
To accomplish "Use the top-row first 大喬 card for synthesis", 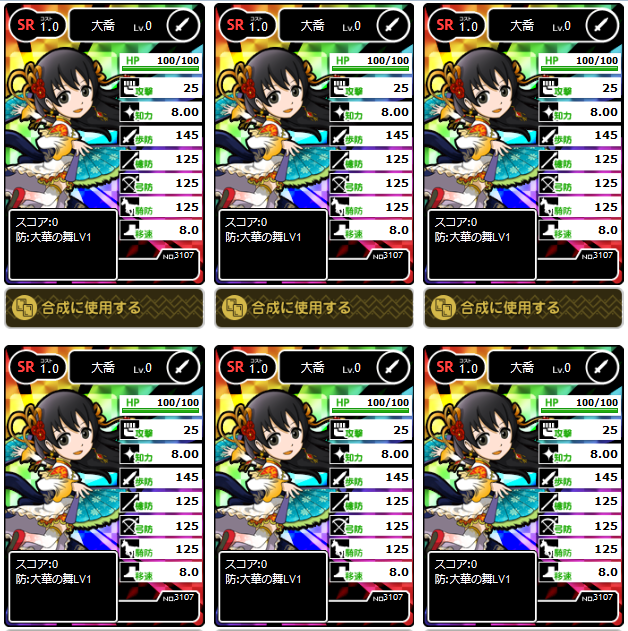I will point(104,308).
